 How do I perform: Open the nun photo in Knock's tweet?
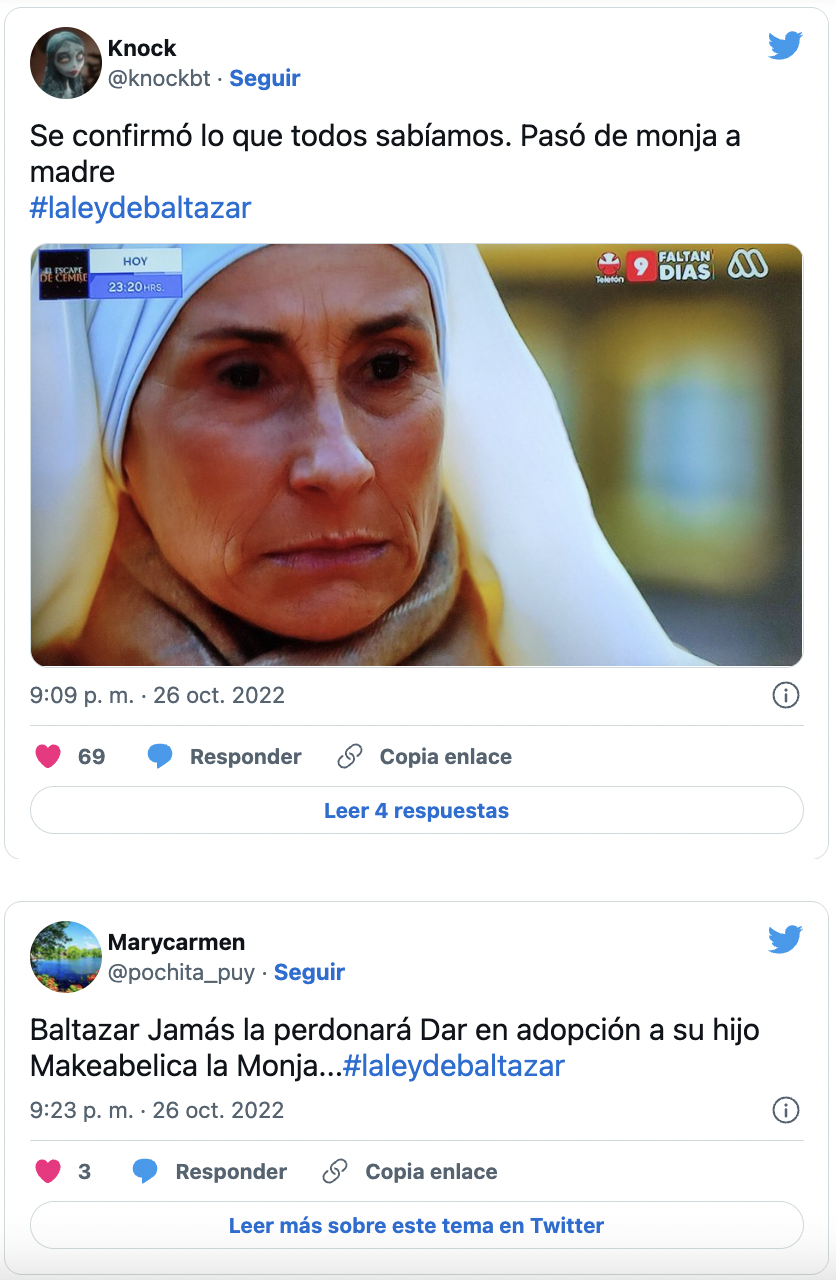click(x=416, y=455)
